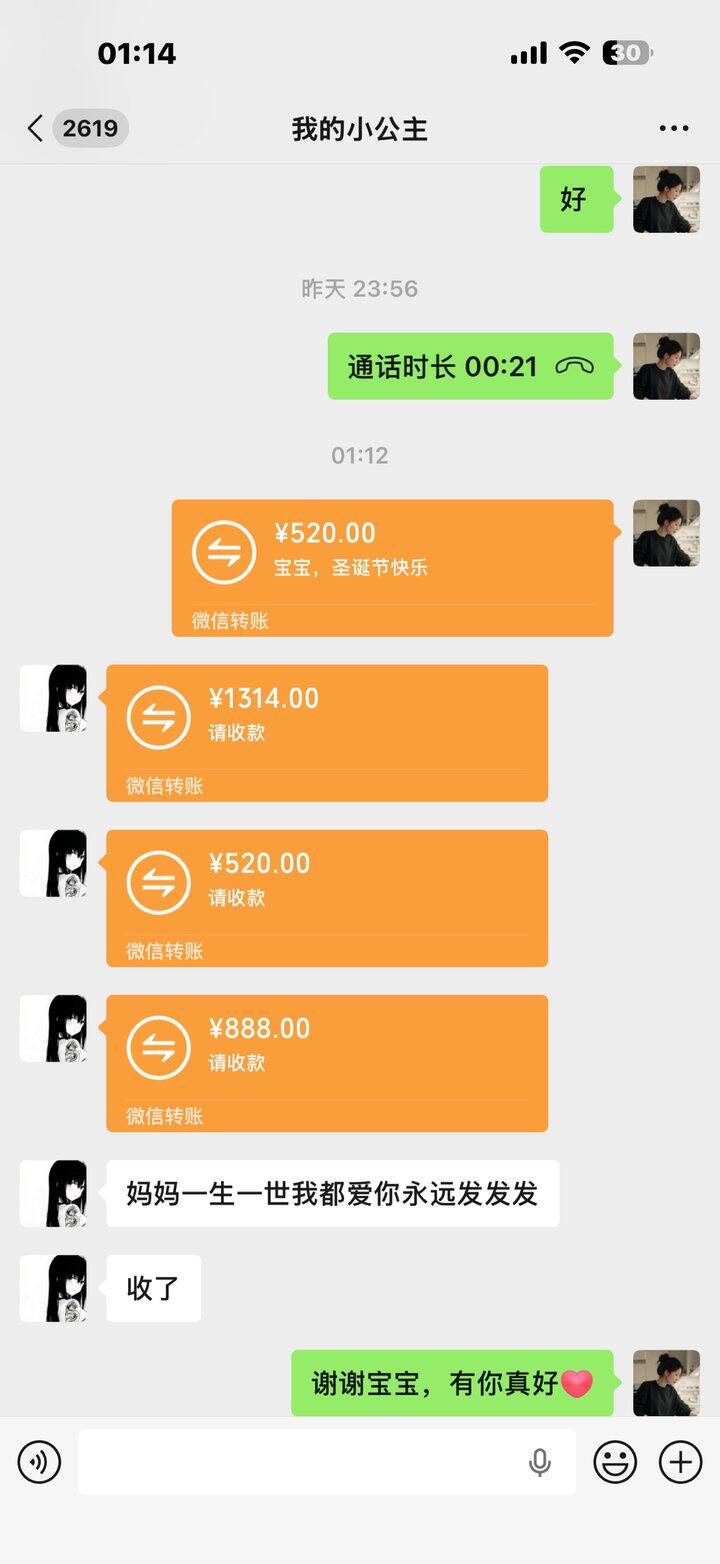Image resolution: width=720 pixels, height=1564 pixels.
Task: Switch to voice input mode
Action: pos(39,1462)
